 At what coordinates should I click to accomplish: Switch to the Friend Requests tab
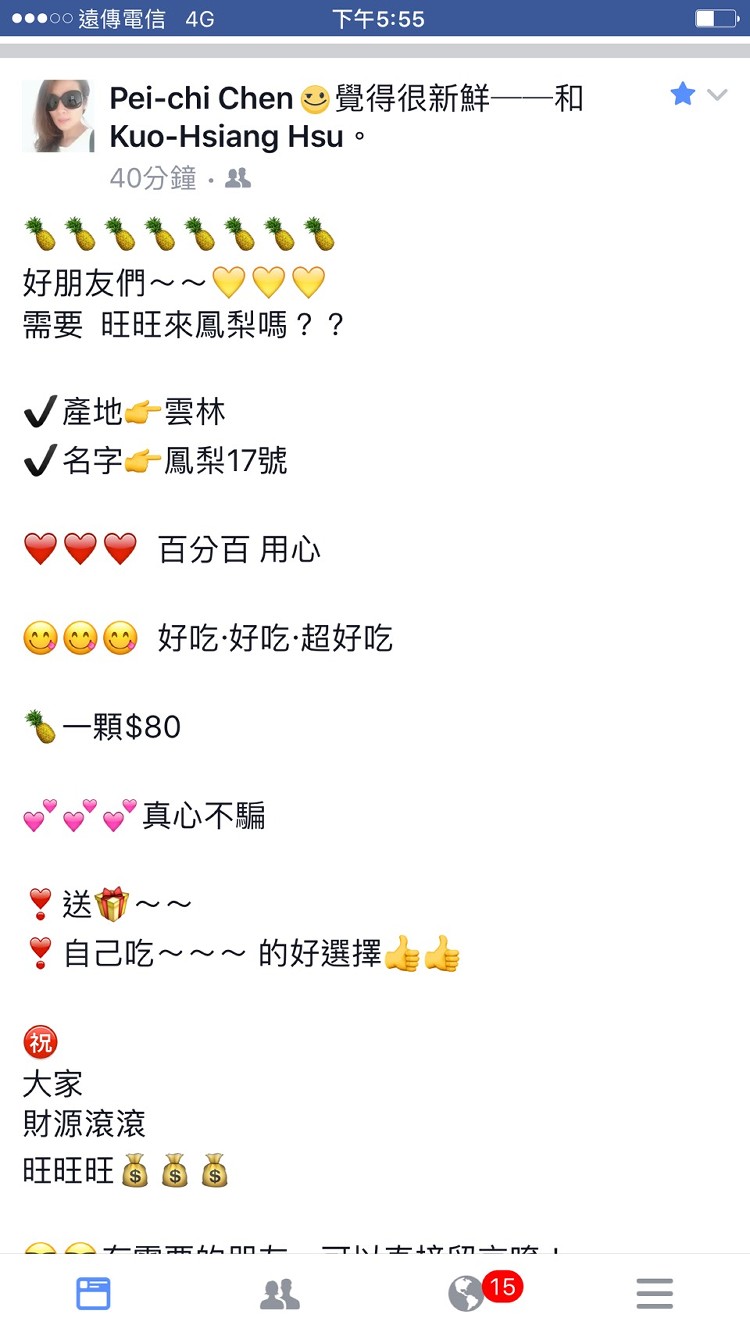[280, 1294]
